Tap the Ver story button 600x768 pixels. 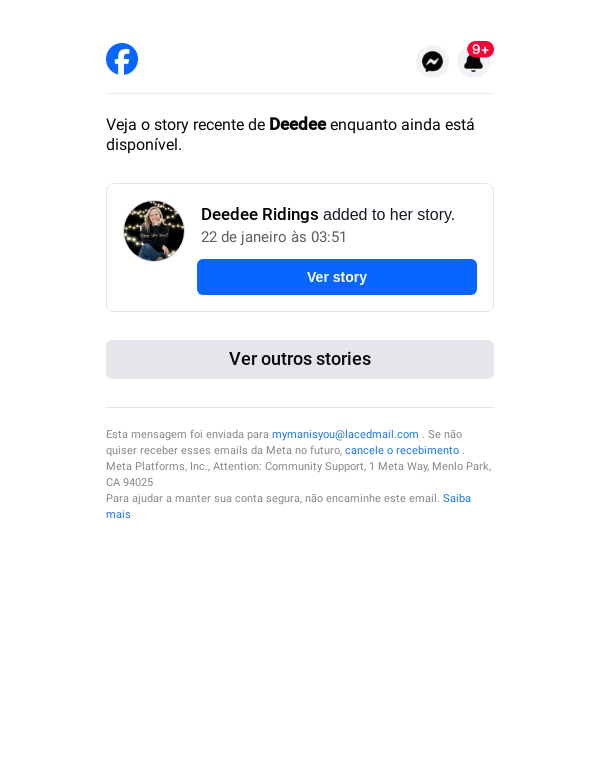337,277
